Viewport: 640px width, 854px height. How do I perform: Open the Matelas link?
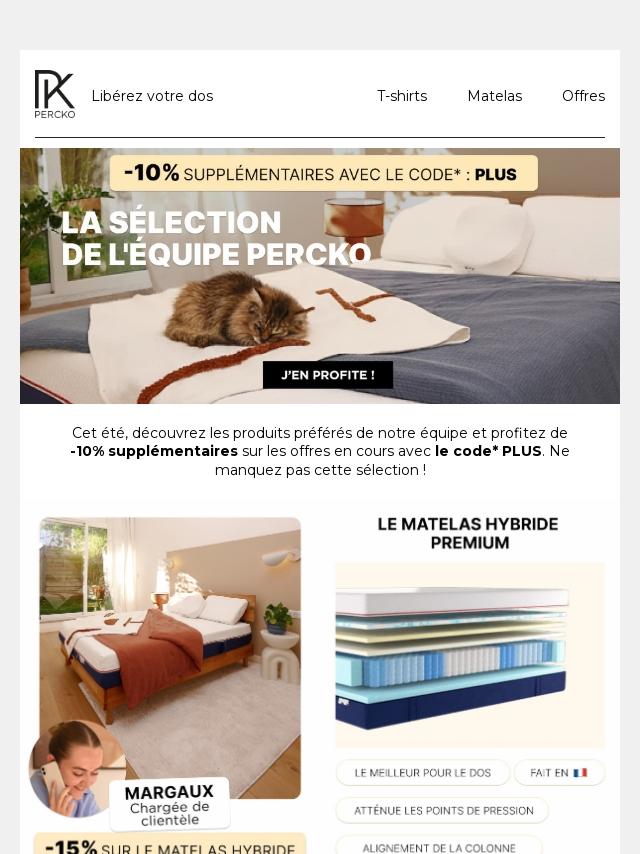495,96
